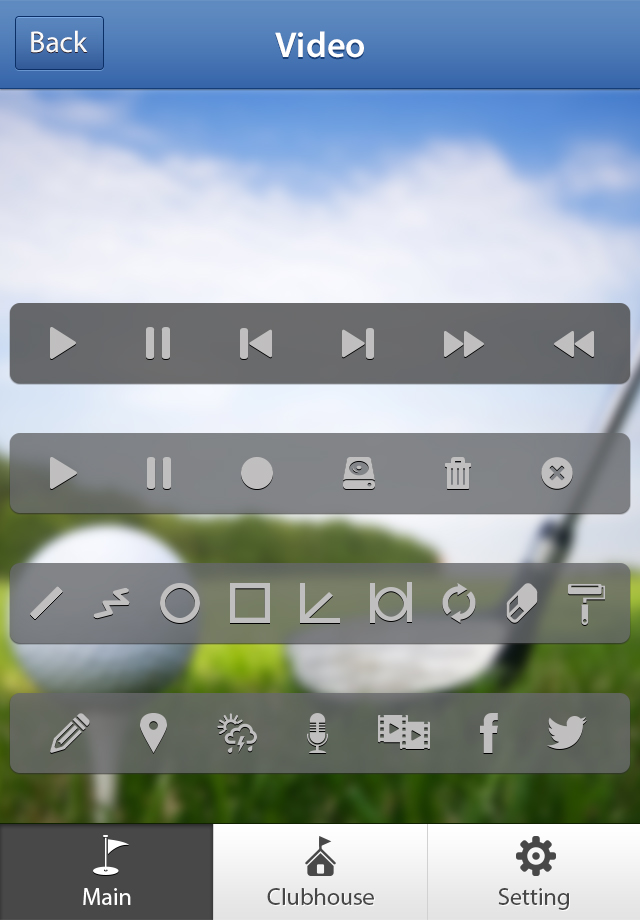Pick the eraser tool
The height and width of the screenshot is (920, 640).
point(522,604)
